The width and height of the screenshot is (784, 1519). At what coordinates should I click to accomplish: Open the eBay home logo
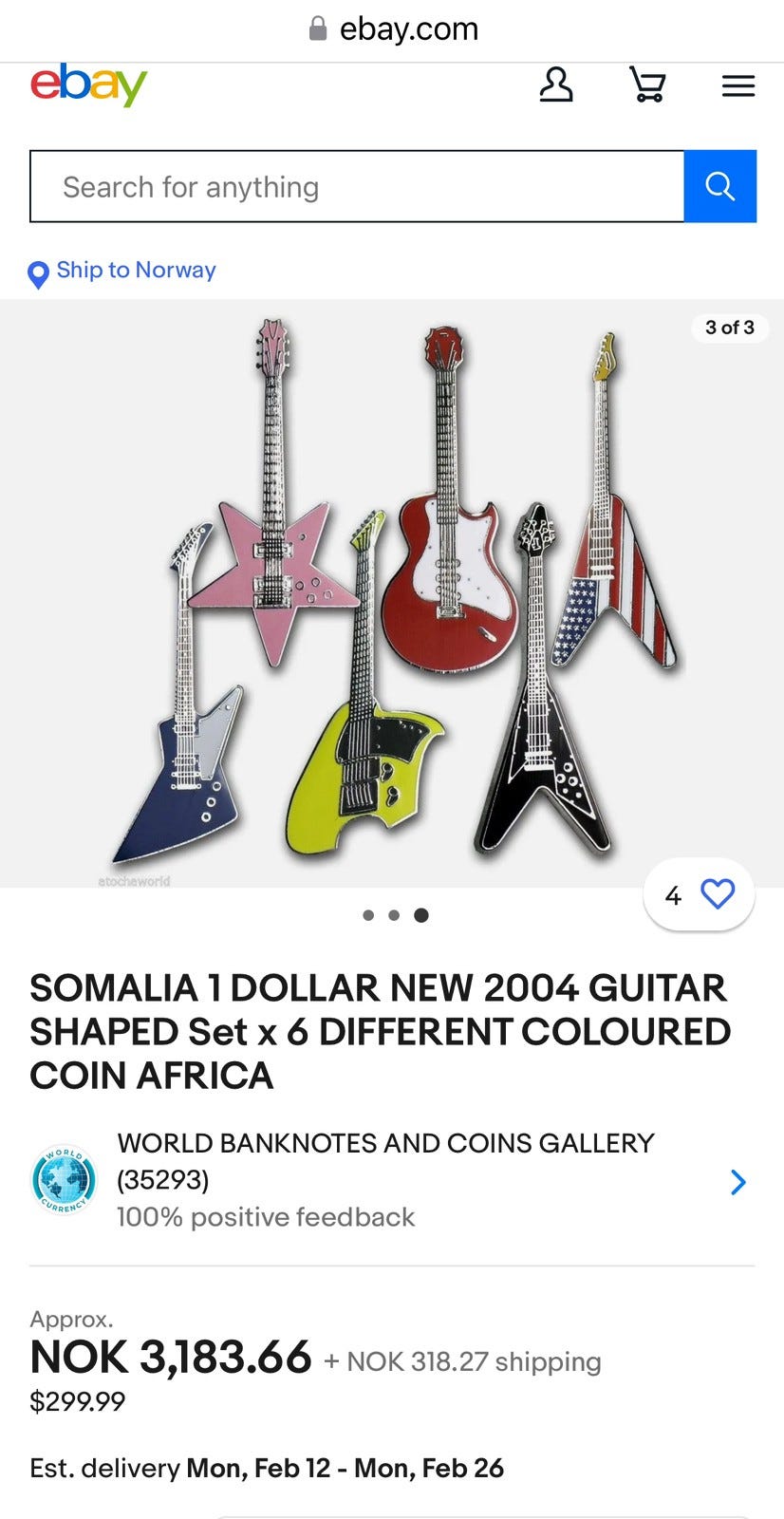pos(89,84)
